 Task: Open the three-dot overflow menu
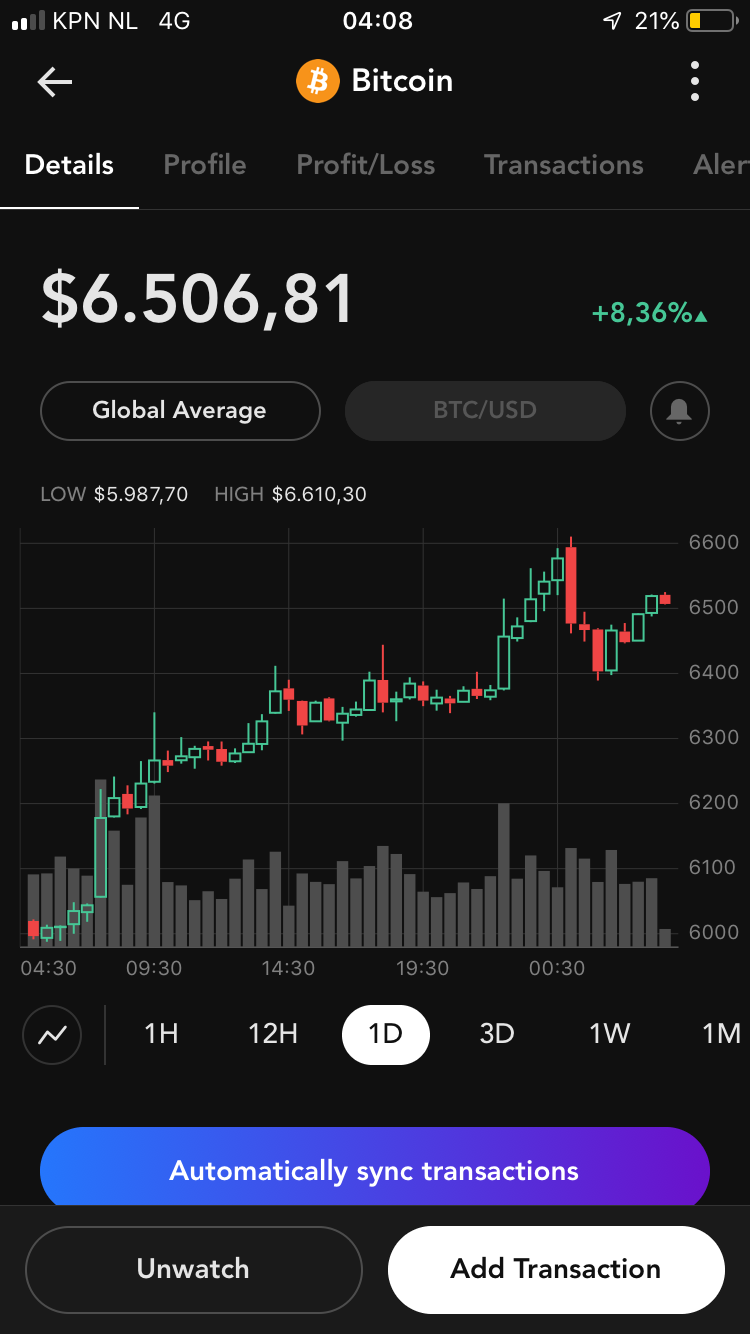coord(695,82)
